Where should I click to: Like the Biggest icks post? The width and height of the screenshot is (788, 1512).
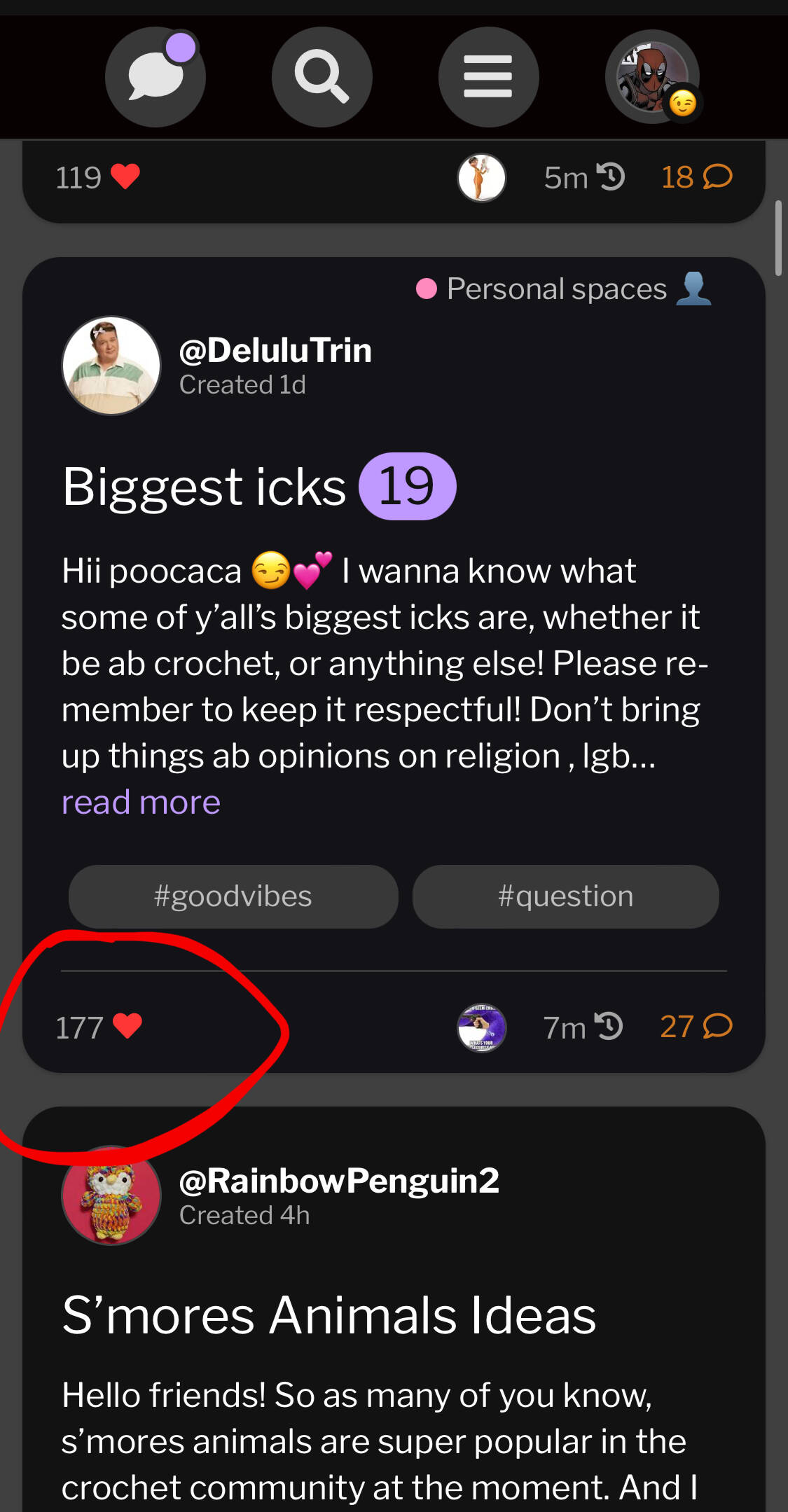point(127,1027)
